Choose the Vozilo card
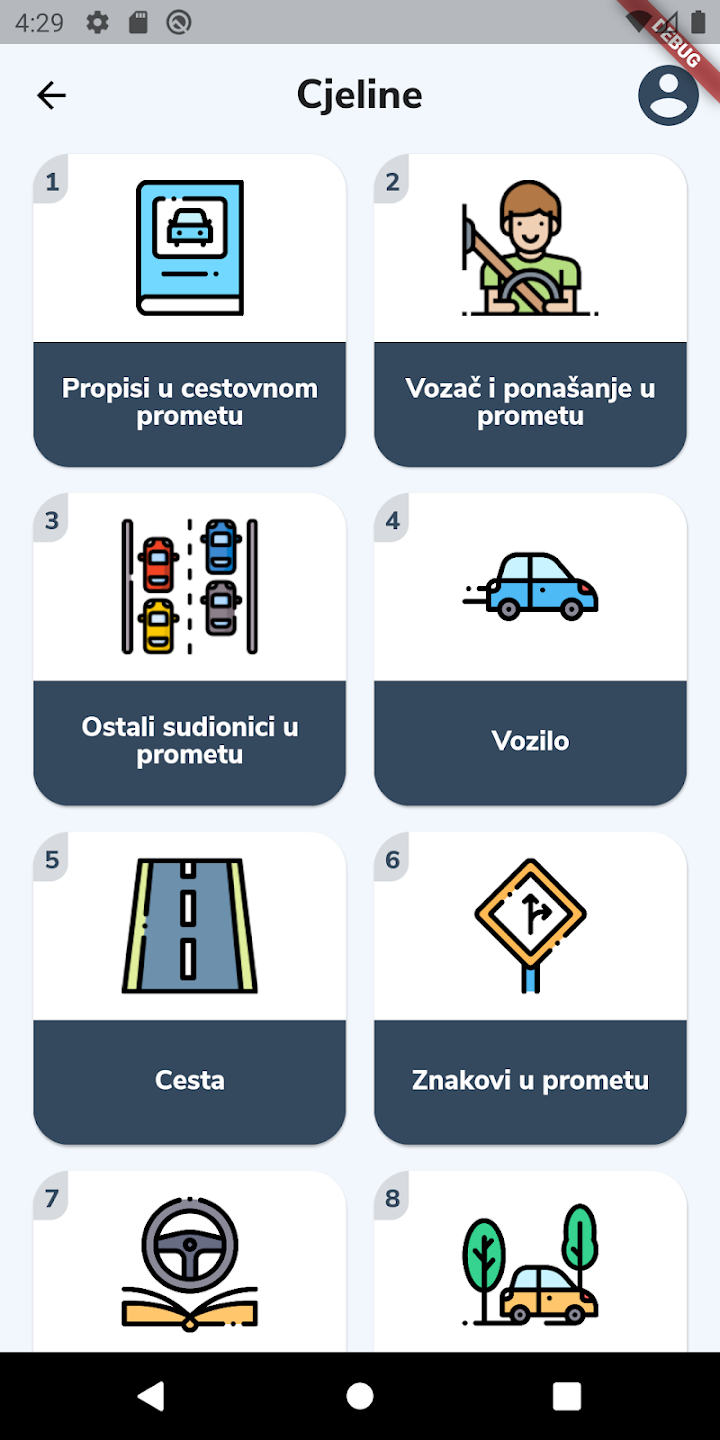The width and height of the screenshot is (720, 1440). 530,649
